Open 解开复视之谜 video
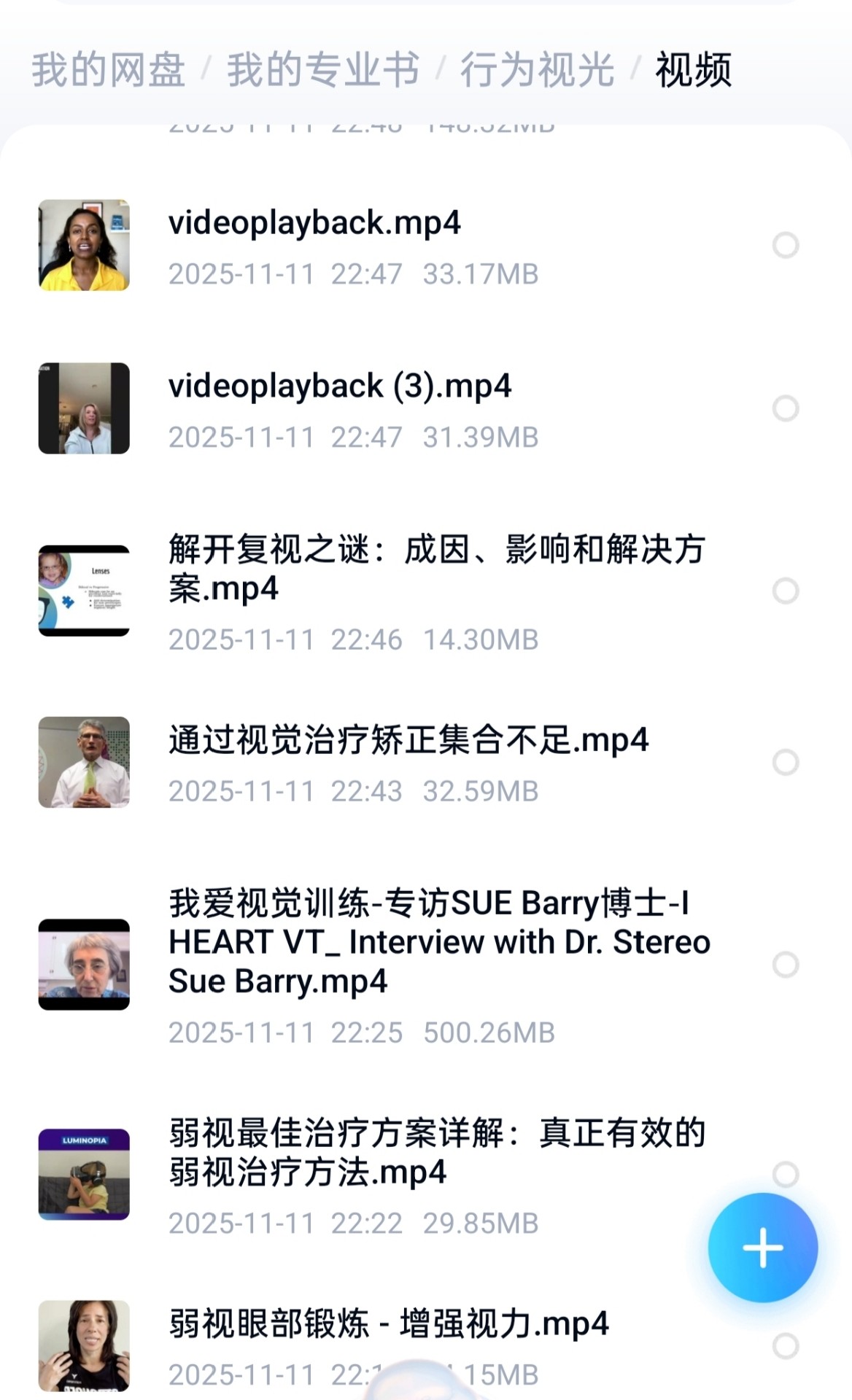The width and height of the screenshot is (852, 1400). [435, 569]
